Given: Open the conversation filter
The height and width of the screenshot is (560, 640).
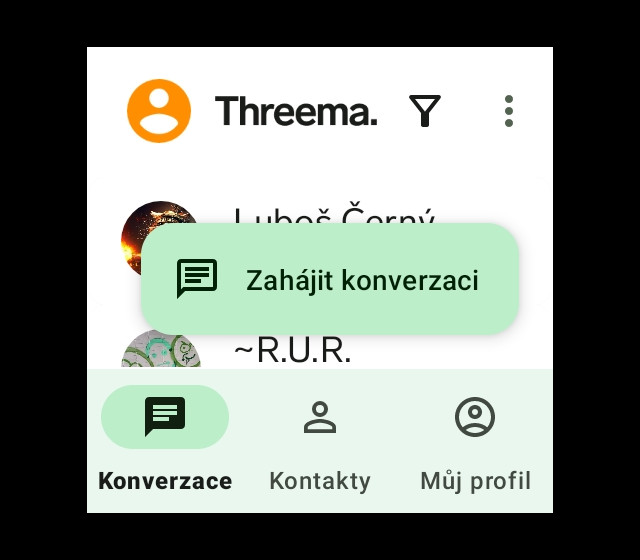Looking at the screenshot, I should pos(425,111).
